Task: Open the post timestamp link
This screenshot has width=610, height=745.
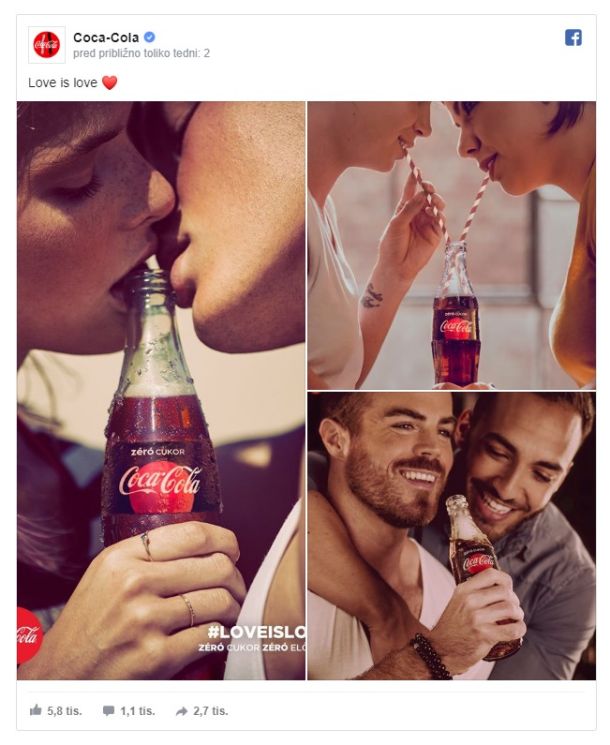Action: tap(140, 53)
